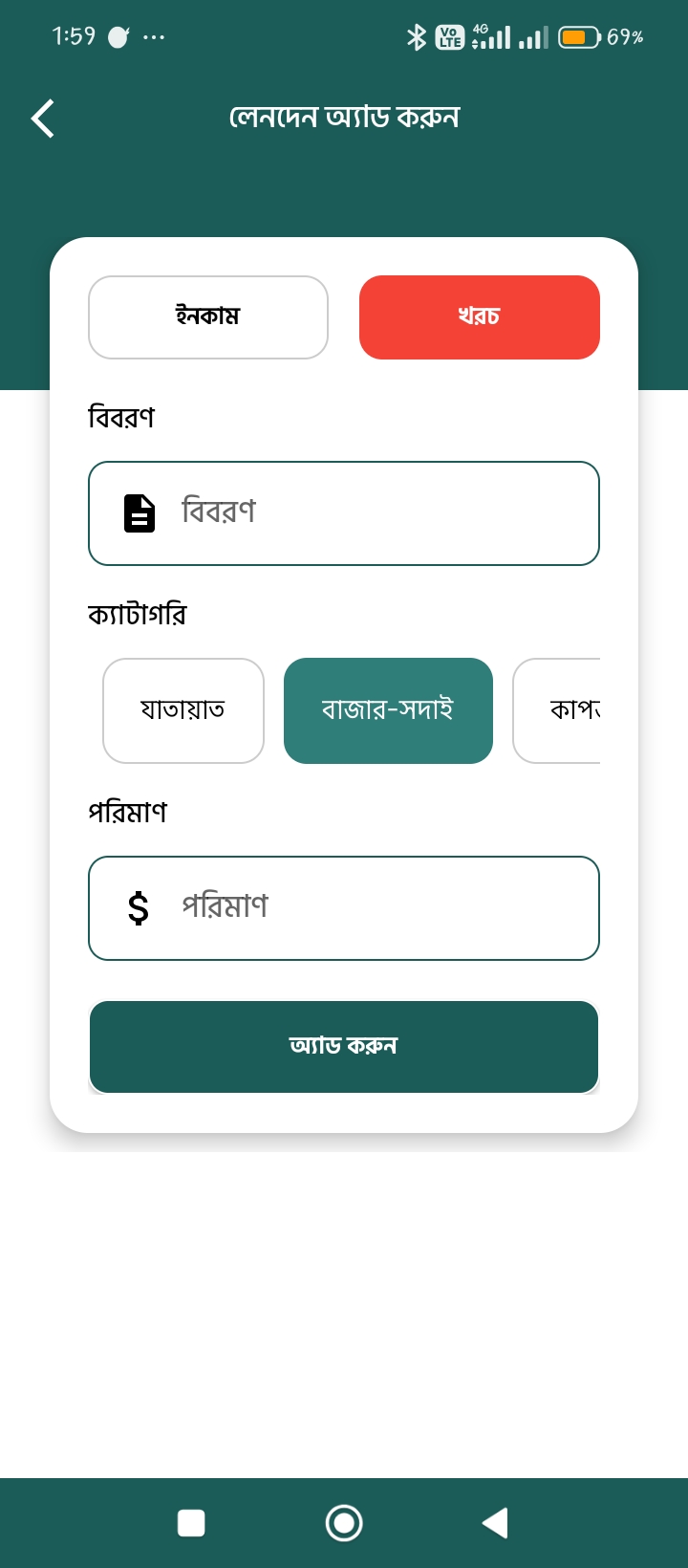Focus the পরিমাণ amount field
688x1568 pixels.
[x=344, y=908]
